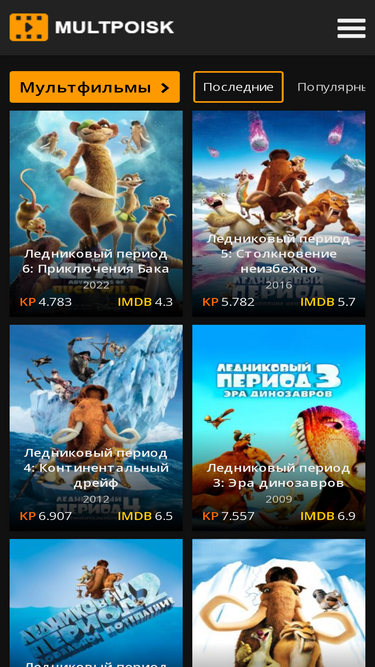Open the first Ледниковый период mammoth card
The width and height of the screenshot is (375, 667).
click(278, 603)
